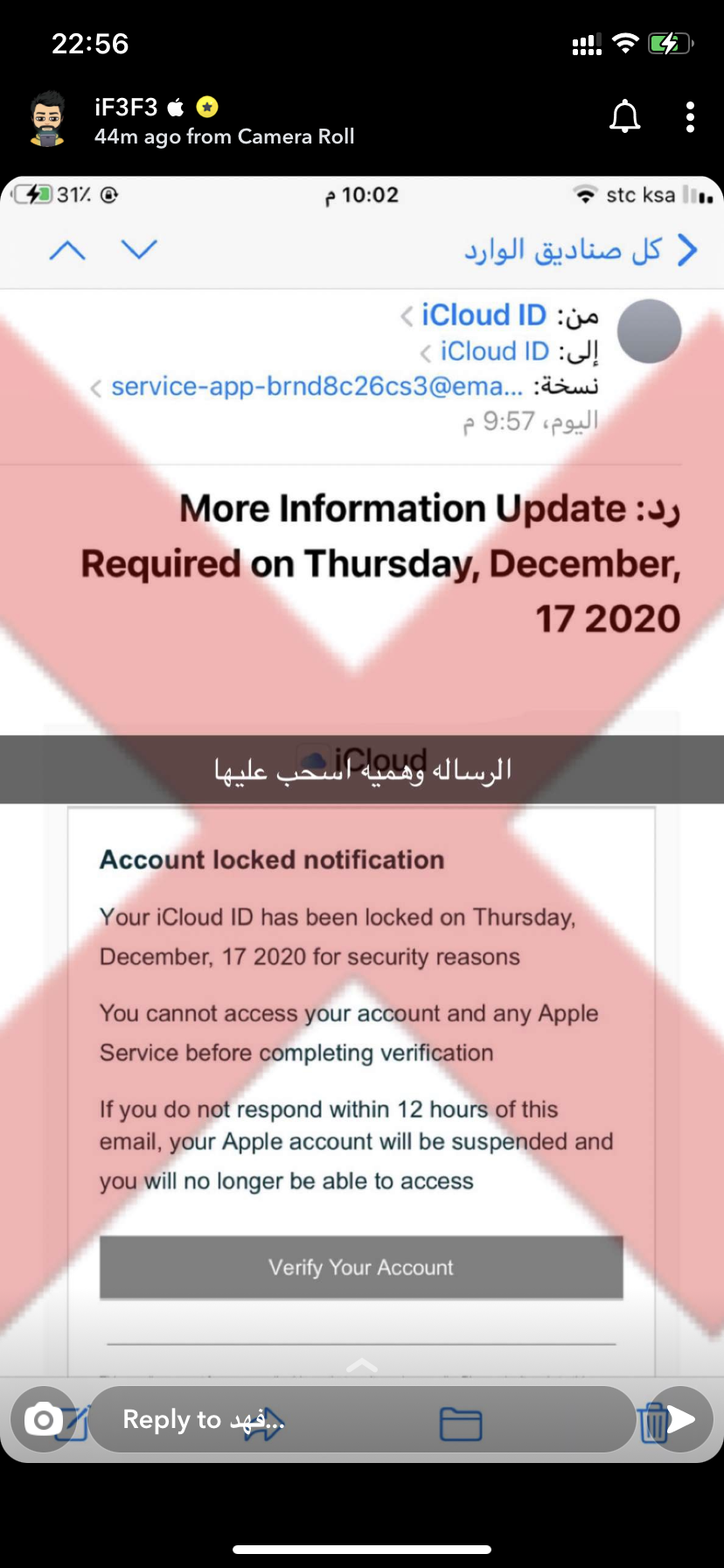
Task: Share this story with the arrow button
Action: [x=681, y=1419]
